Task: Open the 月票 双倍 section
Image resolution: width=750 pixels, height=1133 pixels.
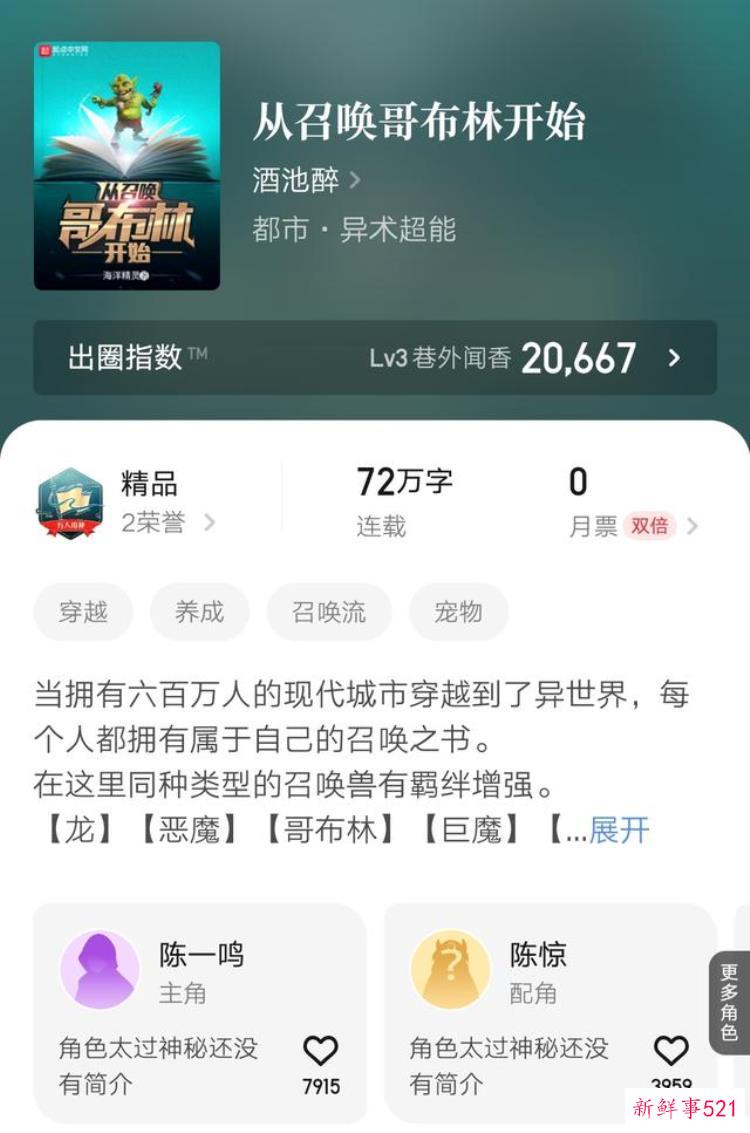Action: [x=630, y=505]
